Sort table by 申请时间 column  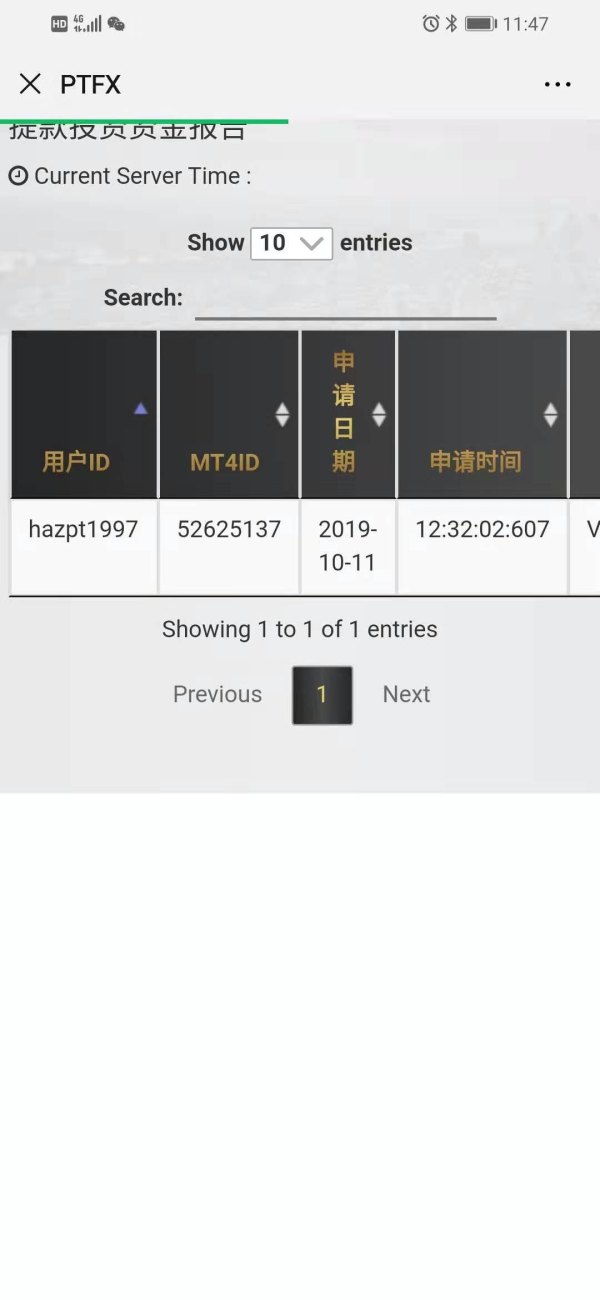click(482, 414)
